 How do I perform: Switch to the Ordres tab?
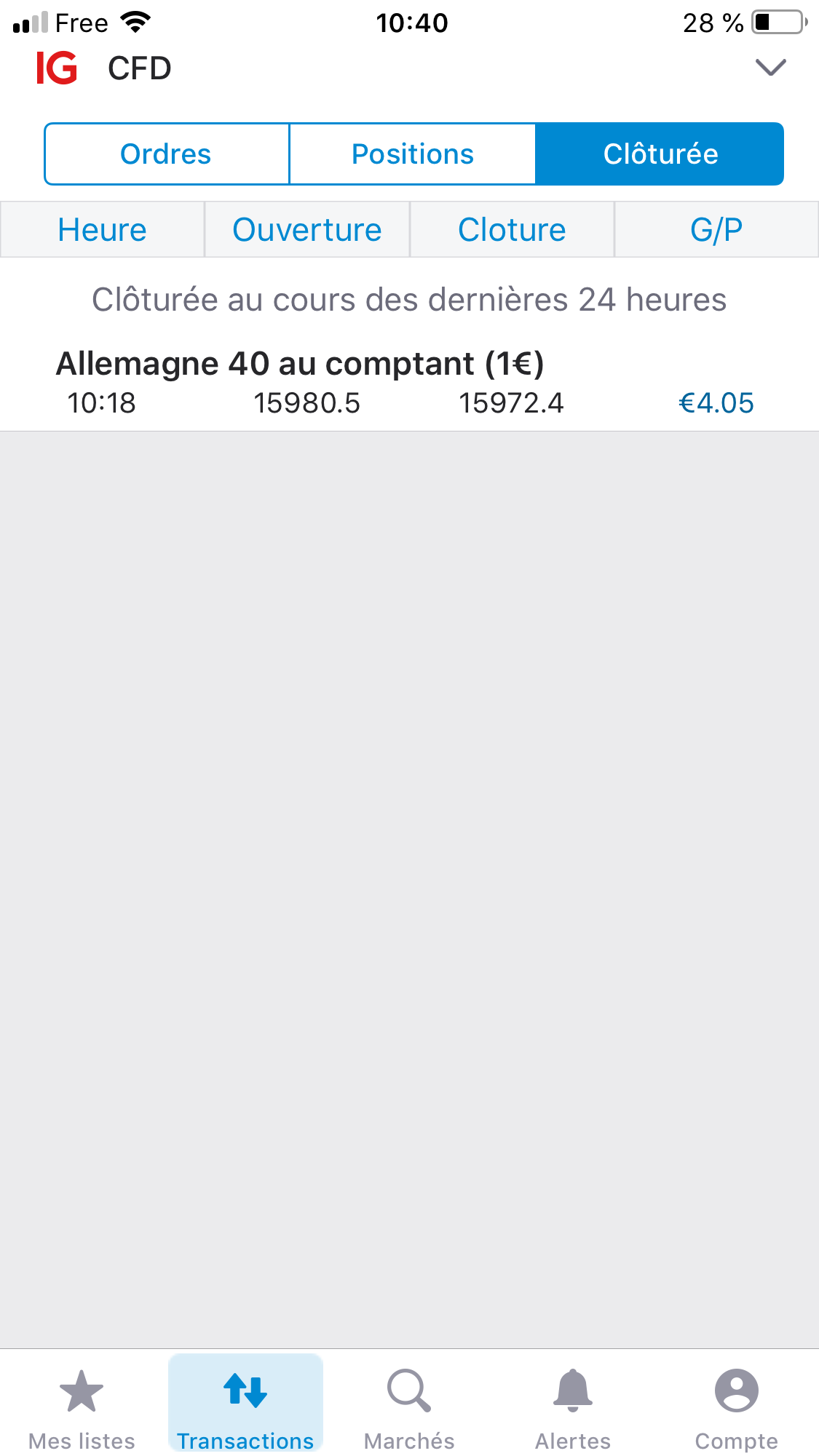pos(166,154)
